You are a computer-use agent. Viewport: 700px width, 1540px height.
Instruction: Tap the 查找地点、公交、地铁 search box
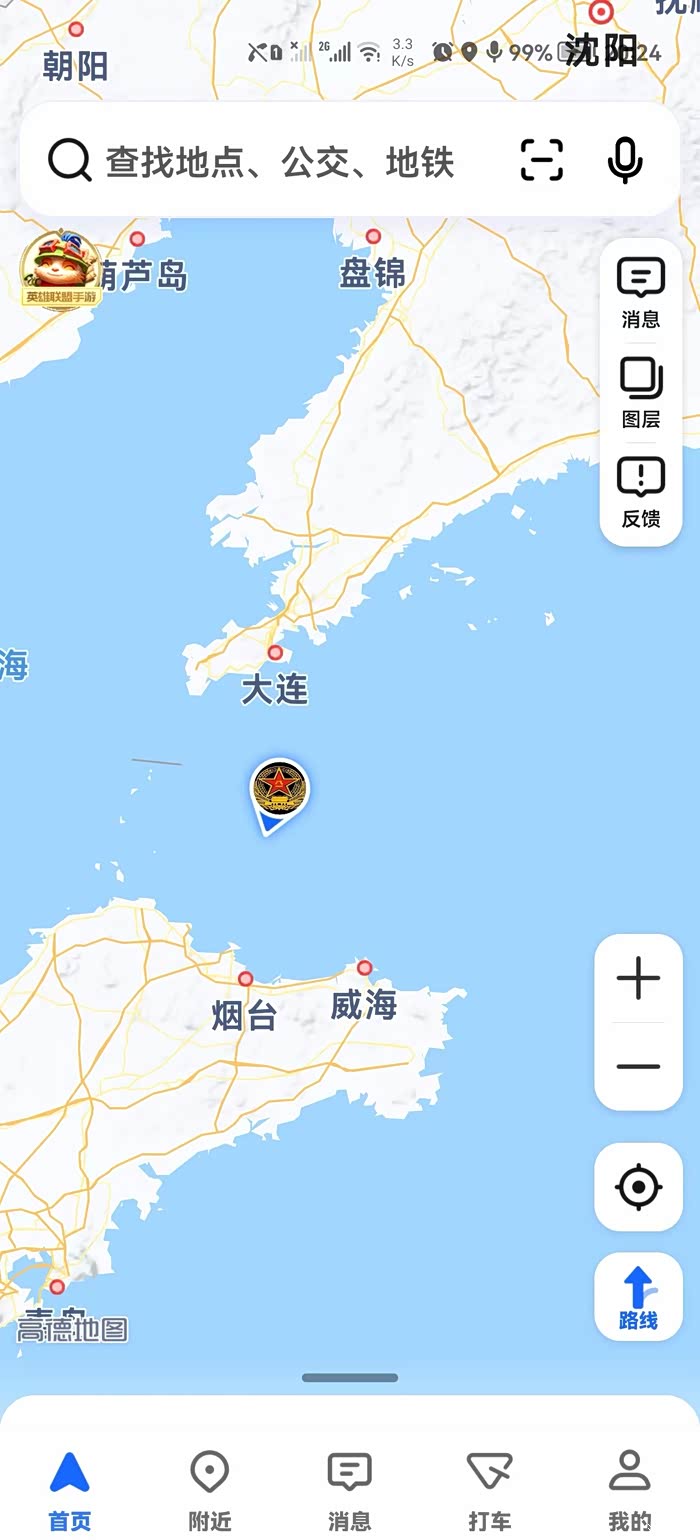coord(280,161)
